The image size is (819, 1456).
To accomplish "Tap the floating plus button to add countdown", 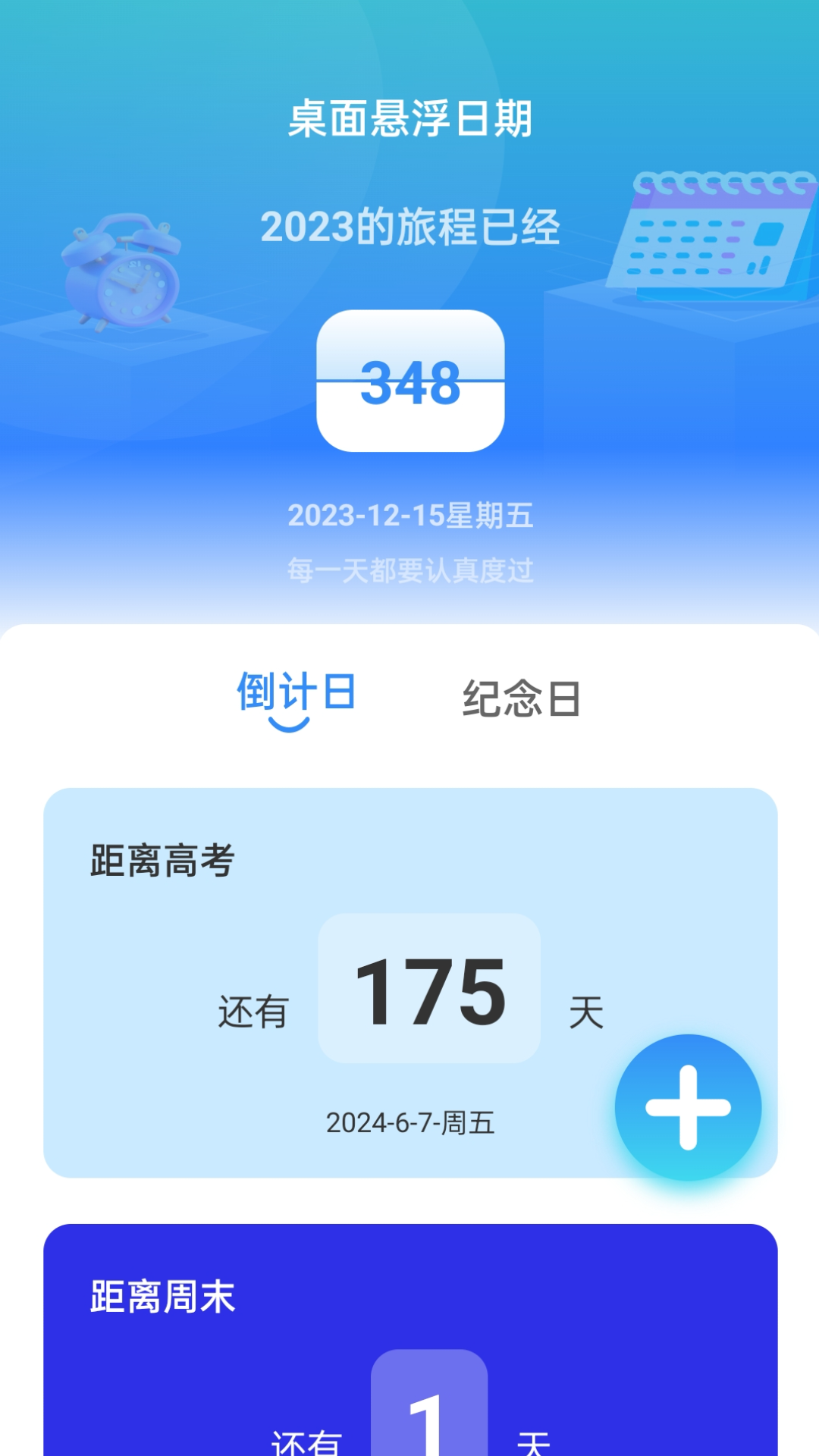I will click(x=687, y=1107).
